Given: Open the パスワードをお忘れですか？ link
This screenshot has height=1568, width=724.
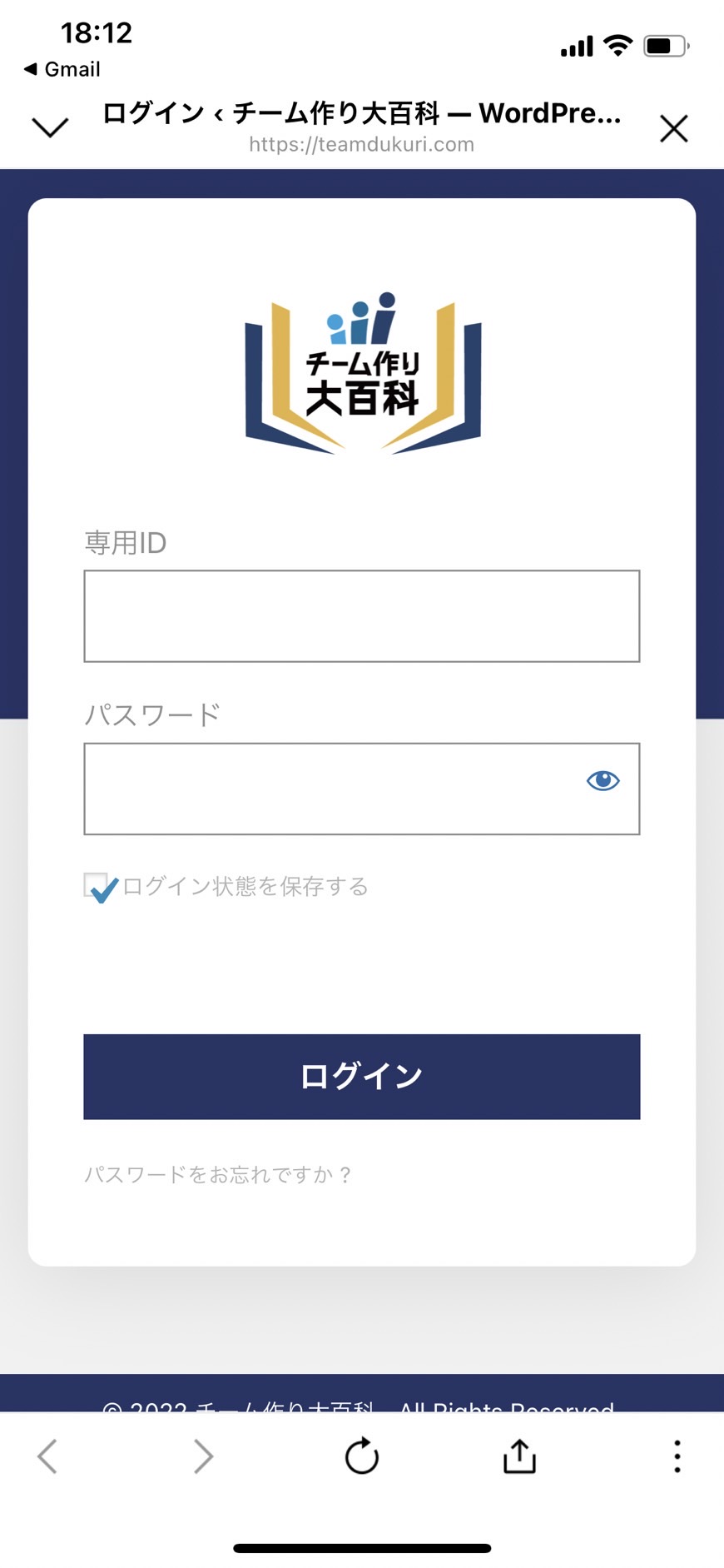Looking at the screenshot, I should (218, 1174).
